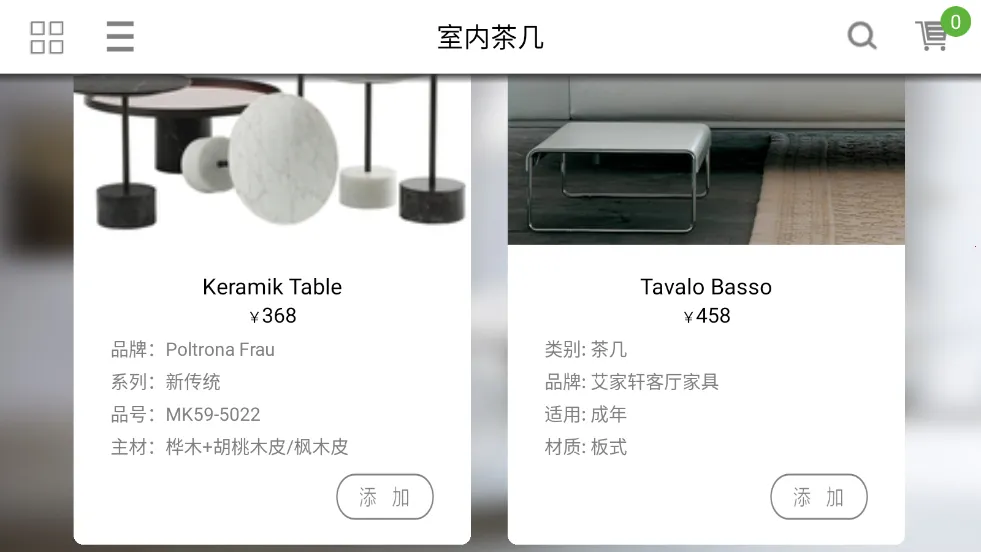Open the Tavalo Basso product card
The width and height of the screenshot is (981, 552).
point(706,287)
